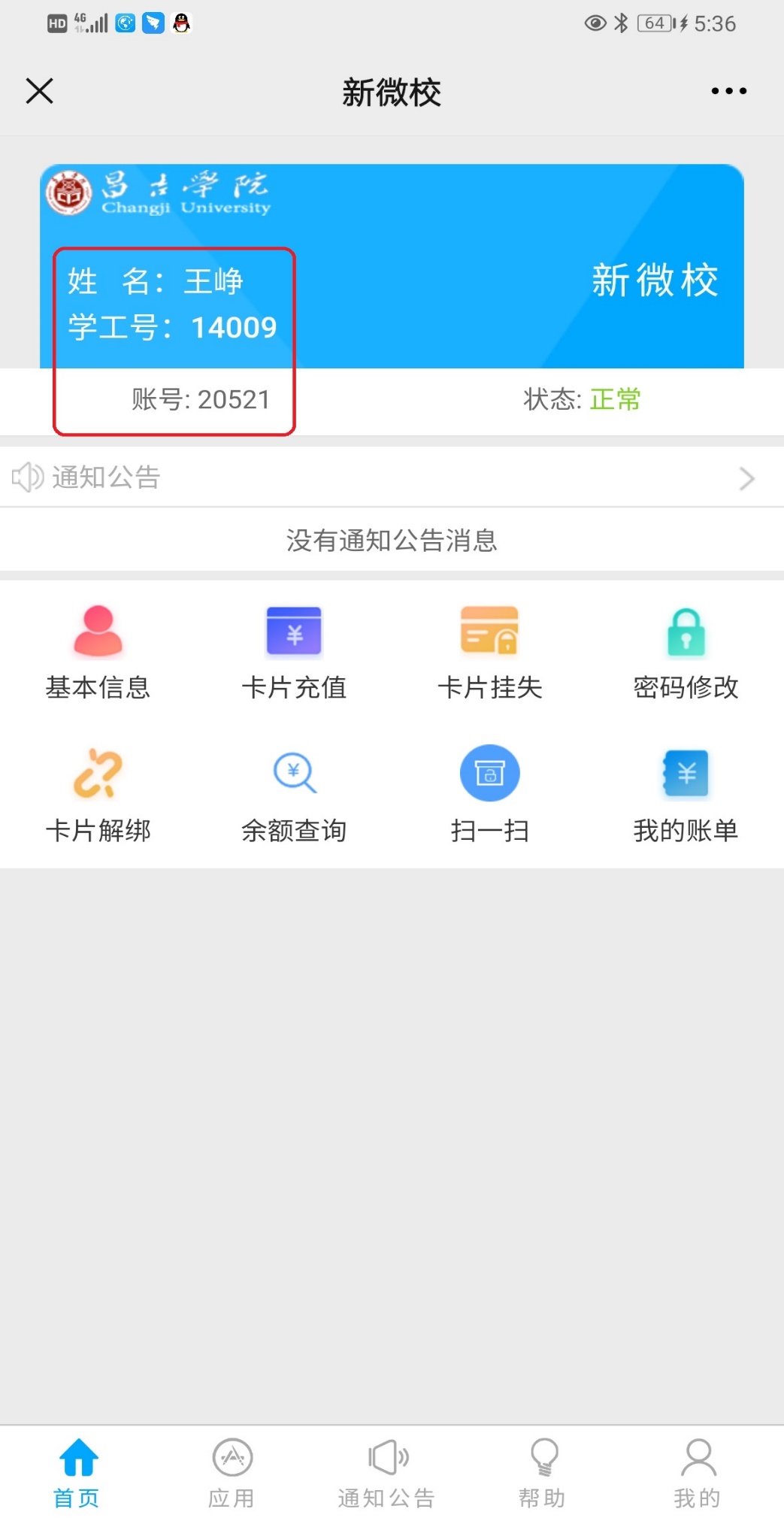The image size is (784, 1527).
Task: Open 卡片解绑 to unbind the card
Action: pos(98,794)
